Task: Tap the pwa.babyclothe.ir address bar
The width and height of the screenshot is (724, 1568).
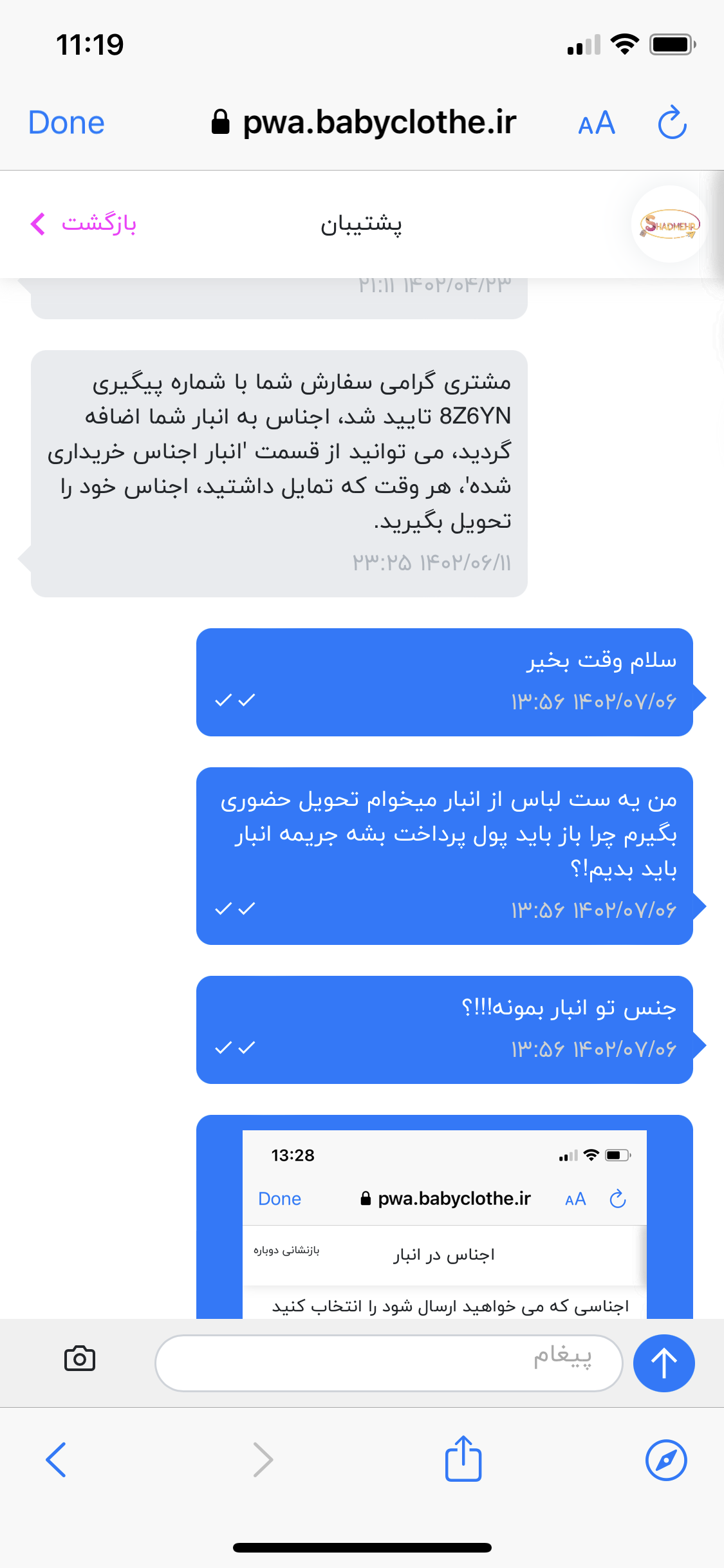Action: pyautogui.click(x=364, y=122)
